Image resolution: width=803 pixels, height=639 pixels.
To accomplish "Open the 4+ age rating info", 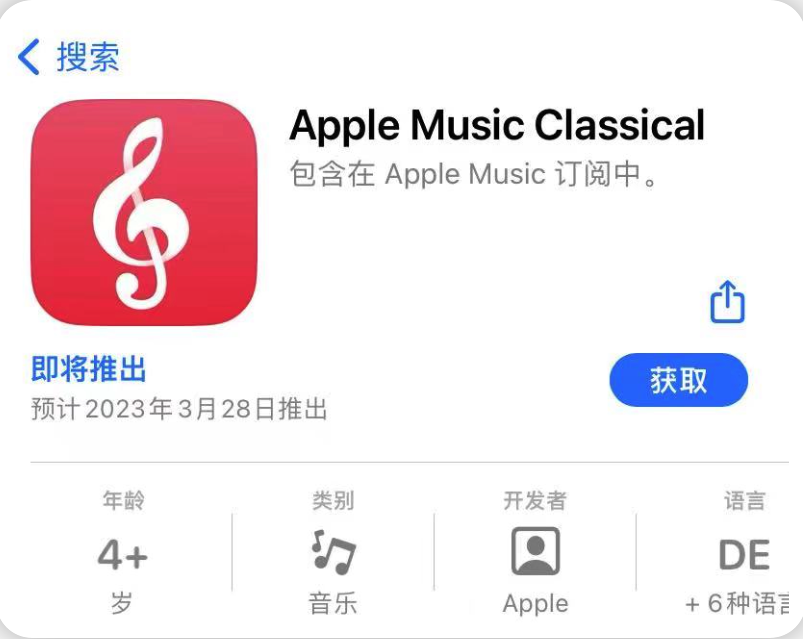I will point(122,554).
